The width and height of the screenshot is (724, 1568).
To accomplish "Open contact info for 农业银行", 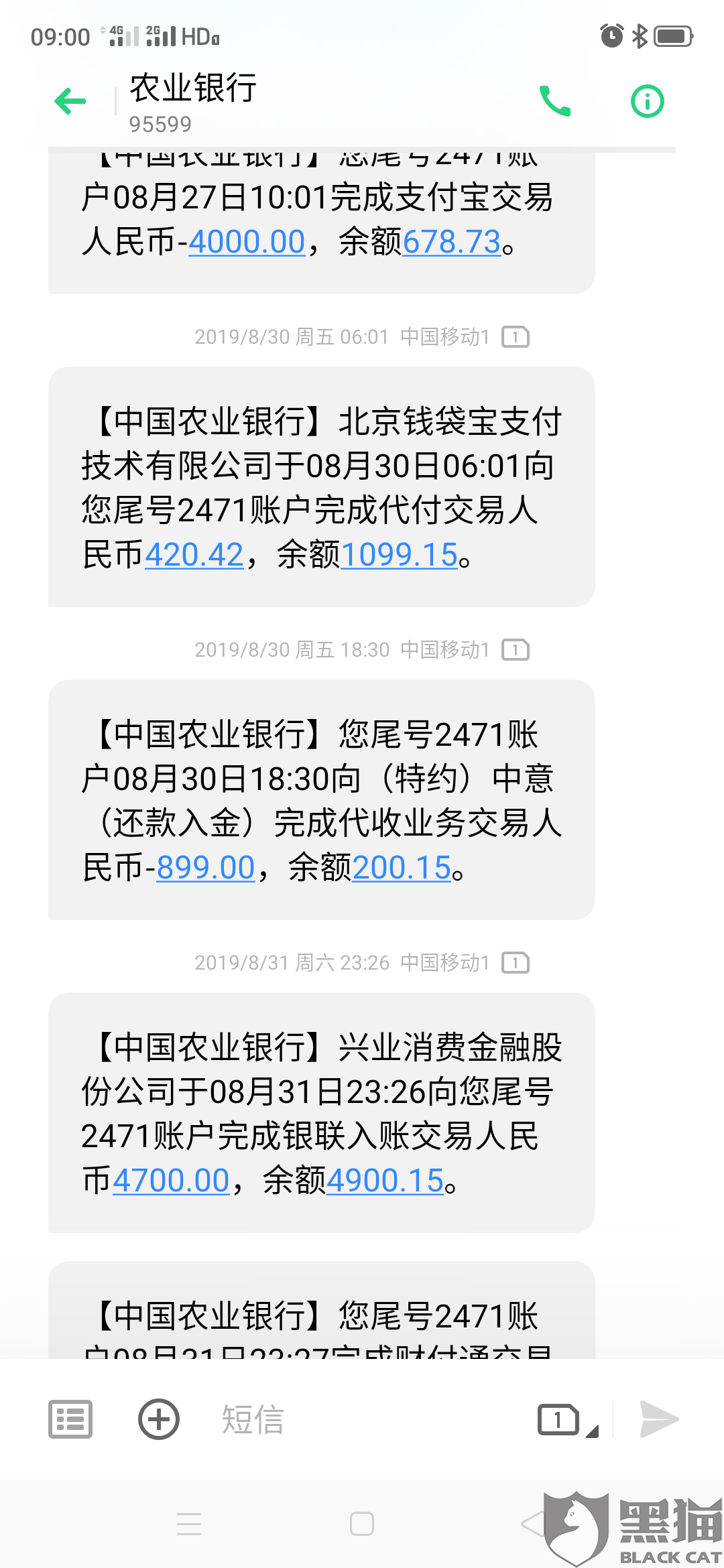I will tap(647, 102).
